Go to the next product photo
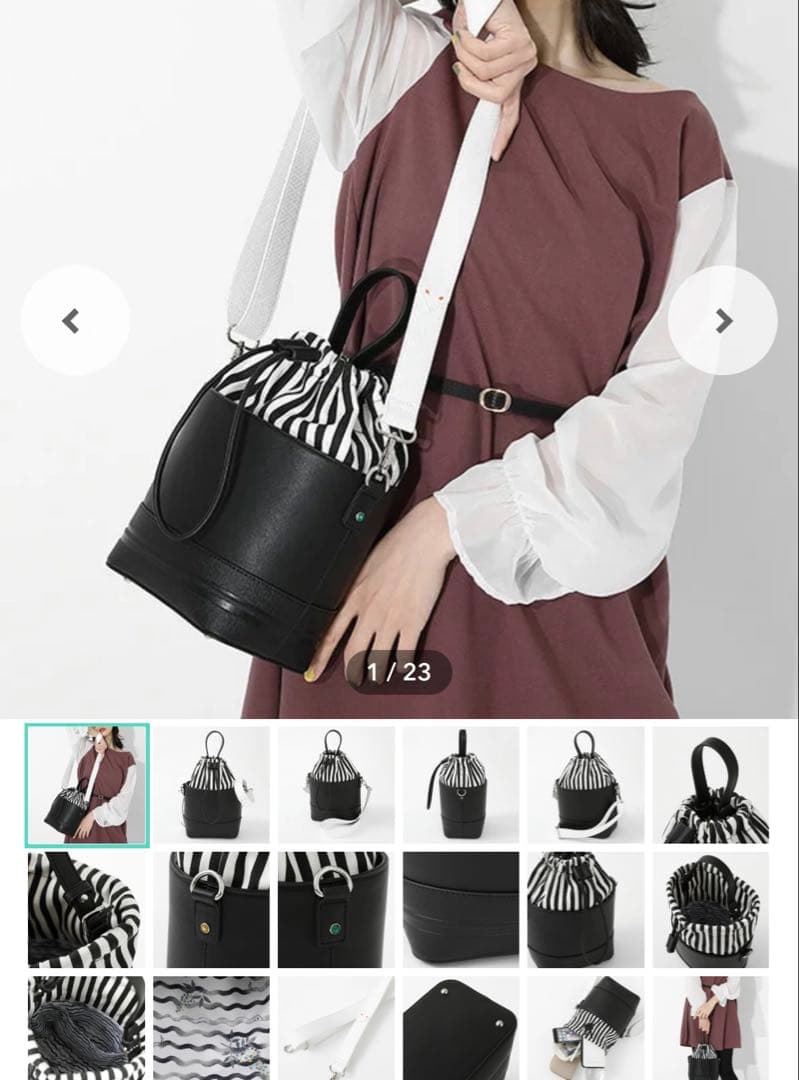Viewport: 799px width, 1080px height. coord(722,321)
